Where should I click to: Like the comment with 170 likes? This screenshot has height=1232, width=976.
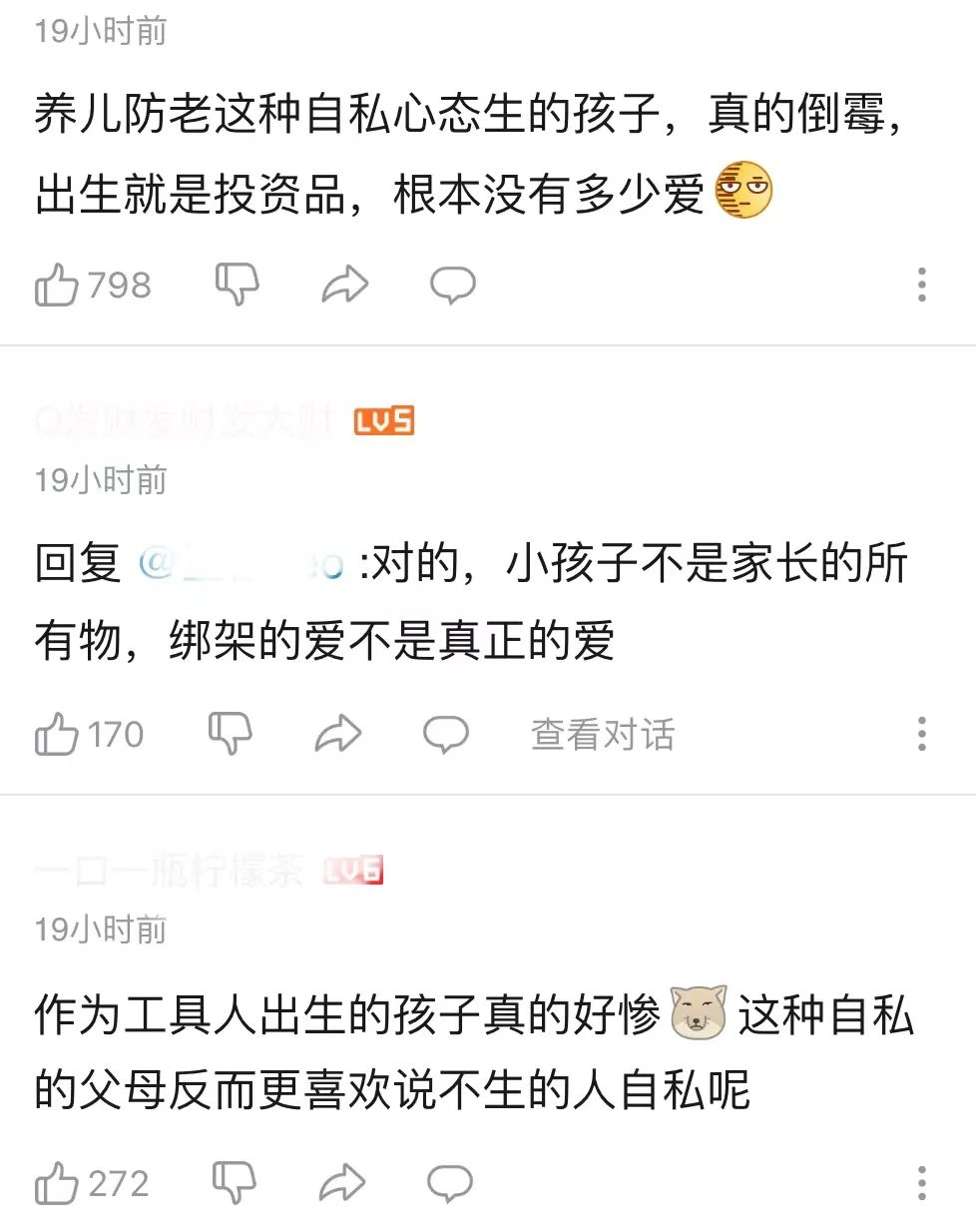57,735
